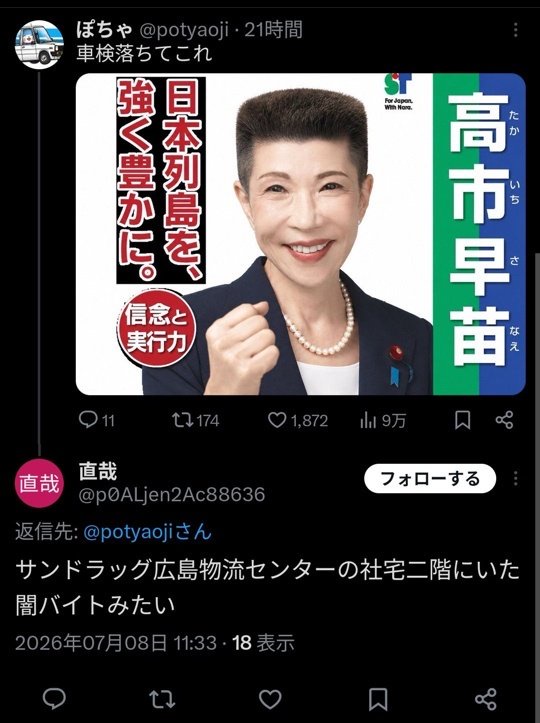
Task: Open overflow menu on ぽちゃ's post
Action: [x=516, y=30]
